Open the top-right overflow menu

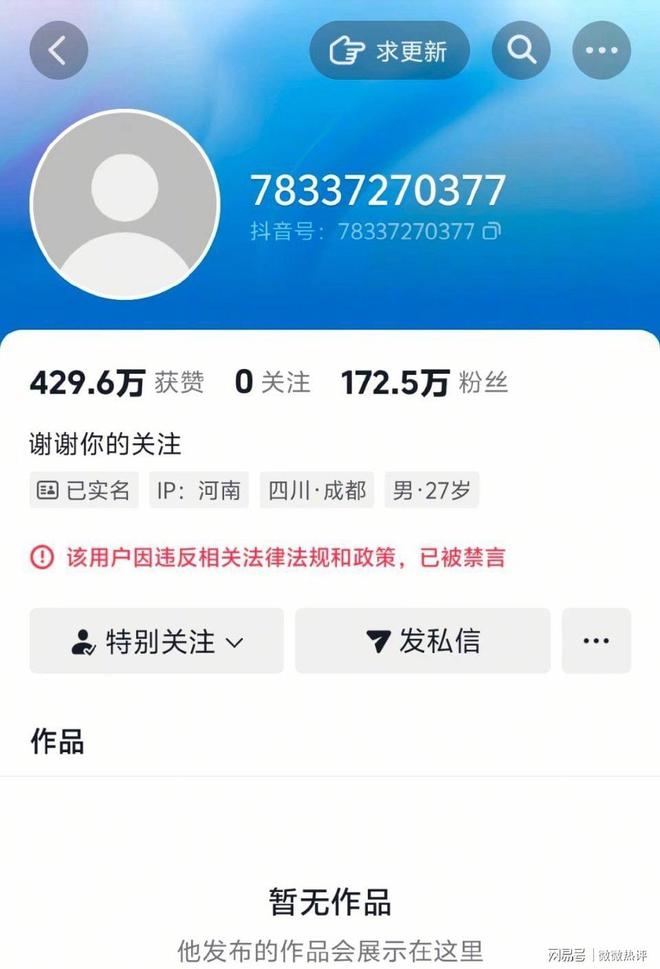[x=601, y=51]
